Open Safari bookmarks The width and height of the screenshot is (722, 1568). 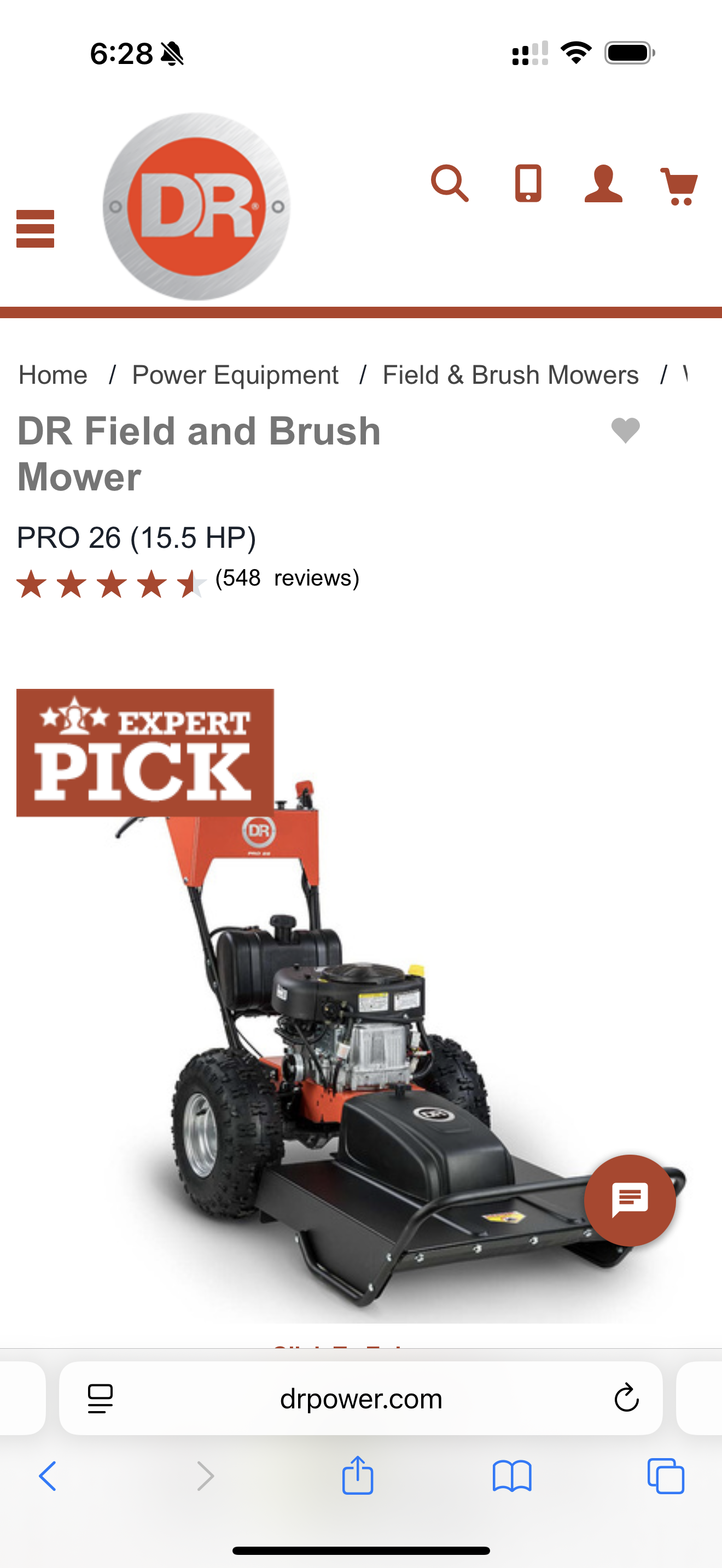click(511, 1476)
